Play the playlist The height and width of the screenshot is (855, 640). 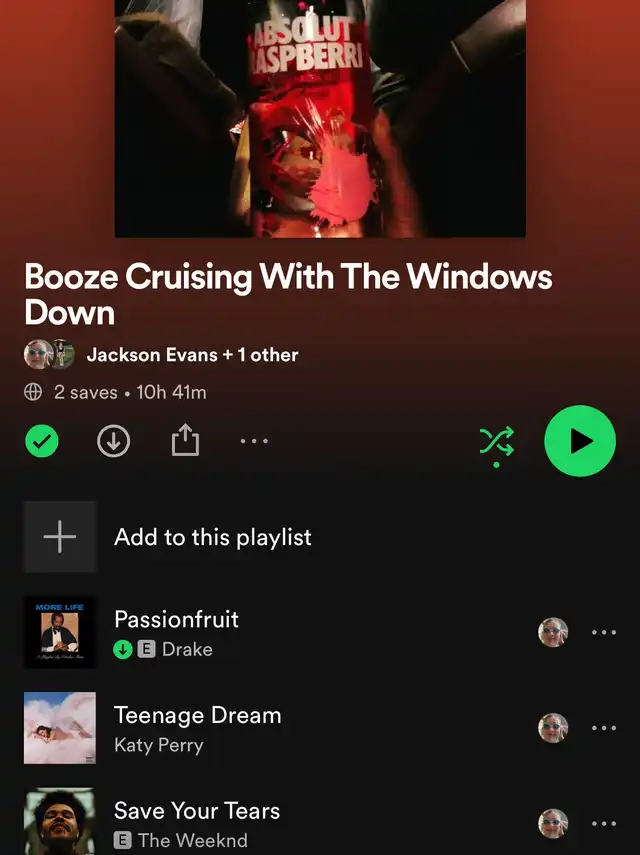tap(580, 441)
